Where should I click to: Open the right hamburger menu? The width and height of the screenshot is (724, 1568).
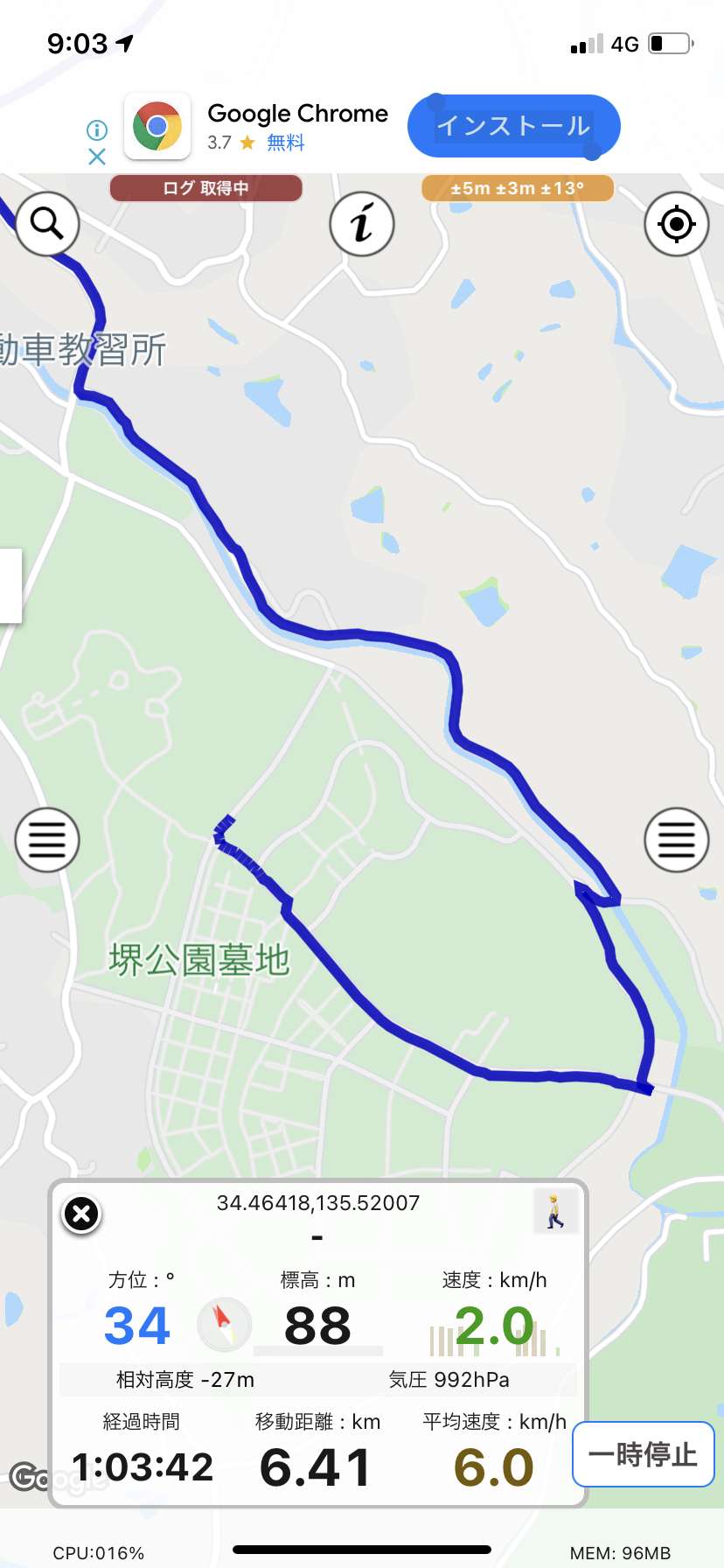[x=676, y=840]
